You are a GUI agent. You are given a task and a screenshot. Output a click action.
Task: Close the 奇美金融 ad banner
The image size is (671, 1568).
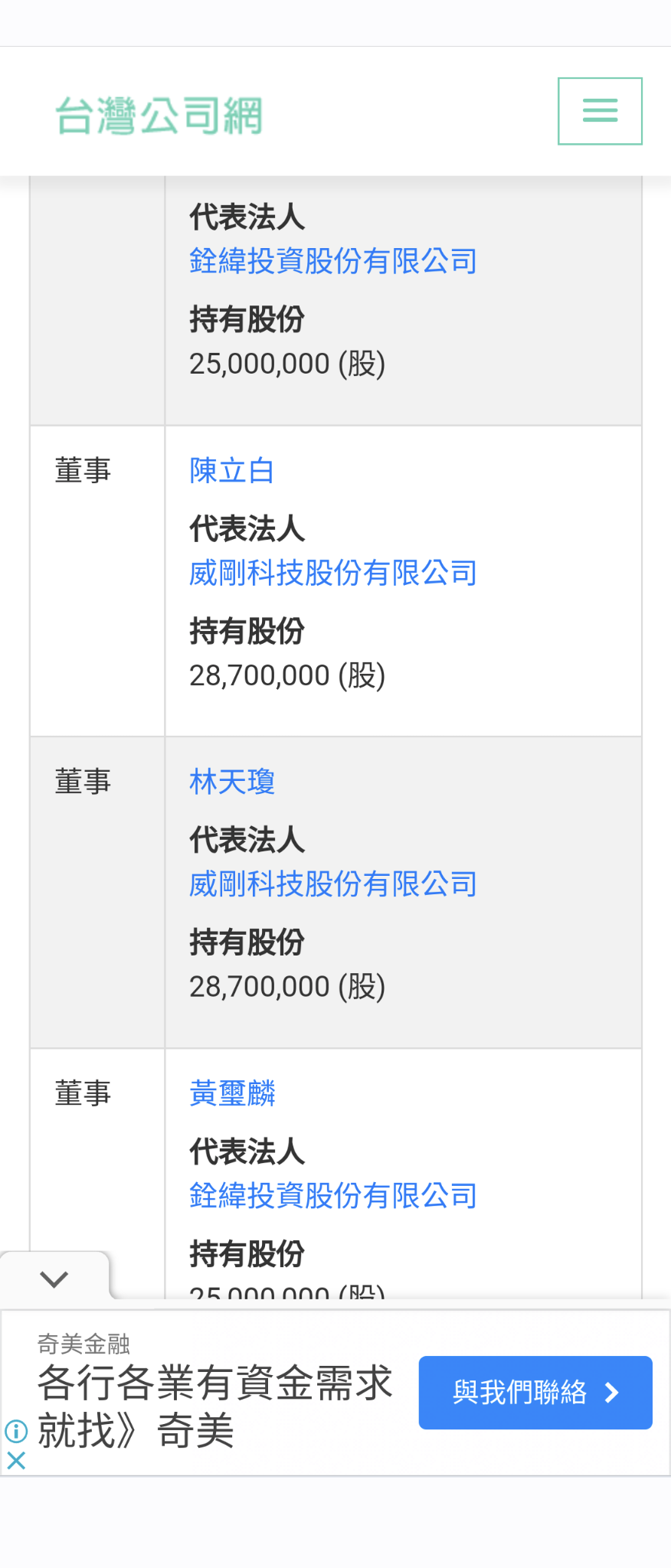(16, 1461)
